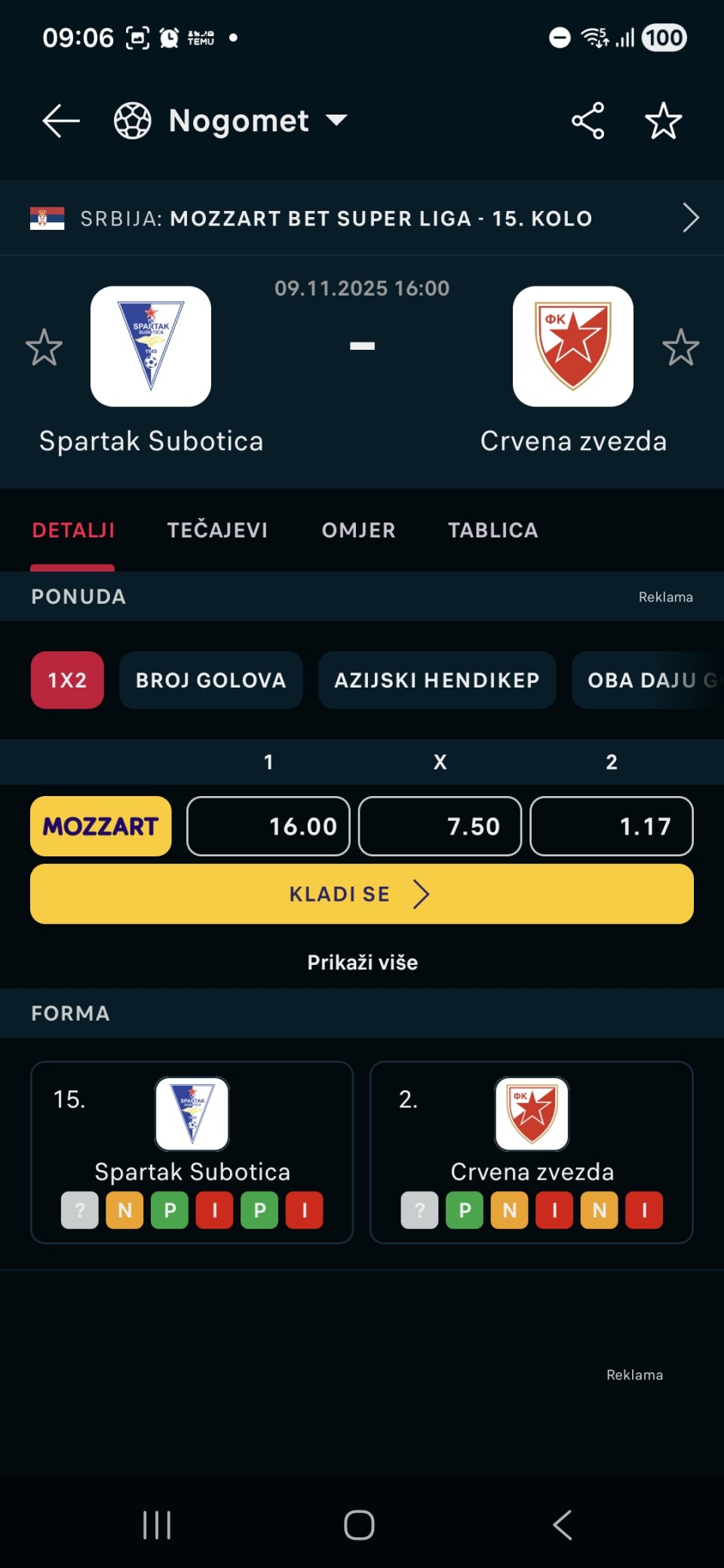Pick the home win odds 16.00

coord(268,826)
